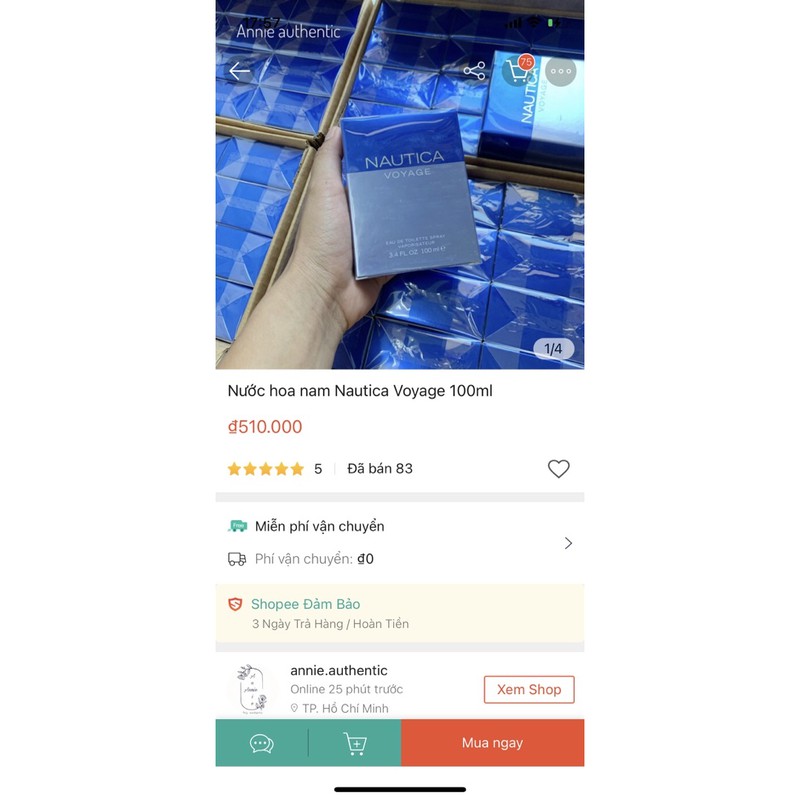
Task: Tap the Xem Shop button
Action: click(x=529, y=689)
